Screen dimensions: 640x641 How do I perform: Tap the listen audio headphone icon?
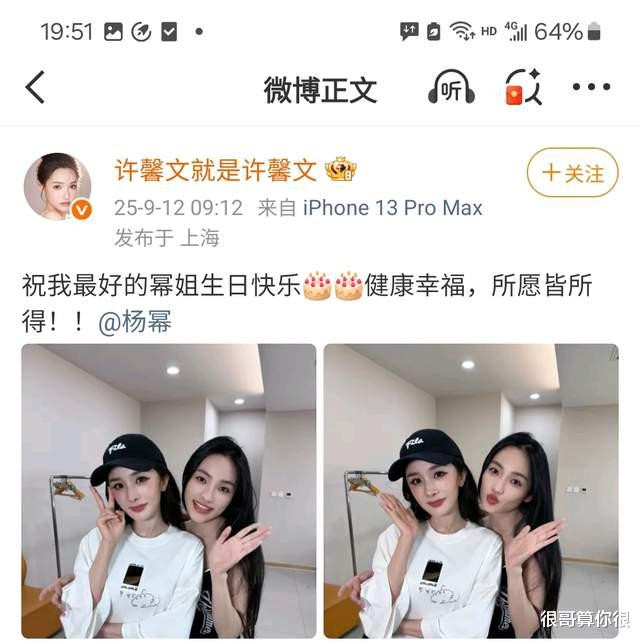(x=451, y=88)
